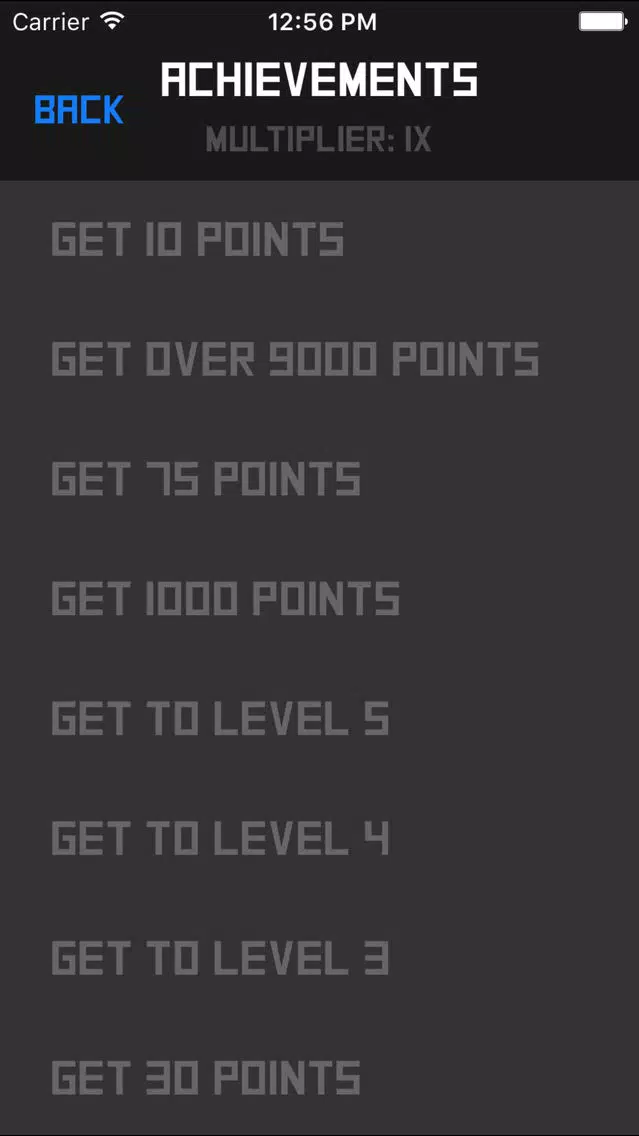Tap the Get 75 Points achievement

tap(206, 480)
